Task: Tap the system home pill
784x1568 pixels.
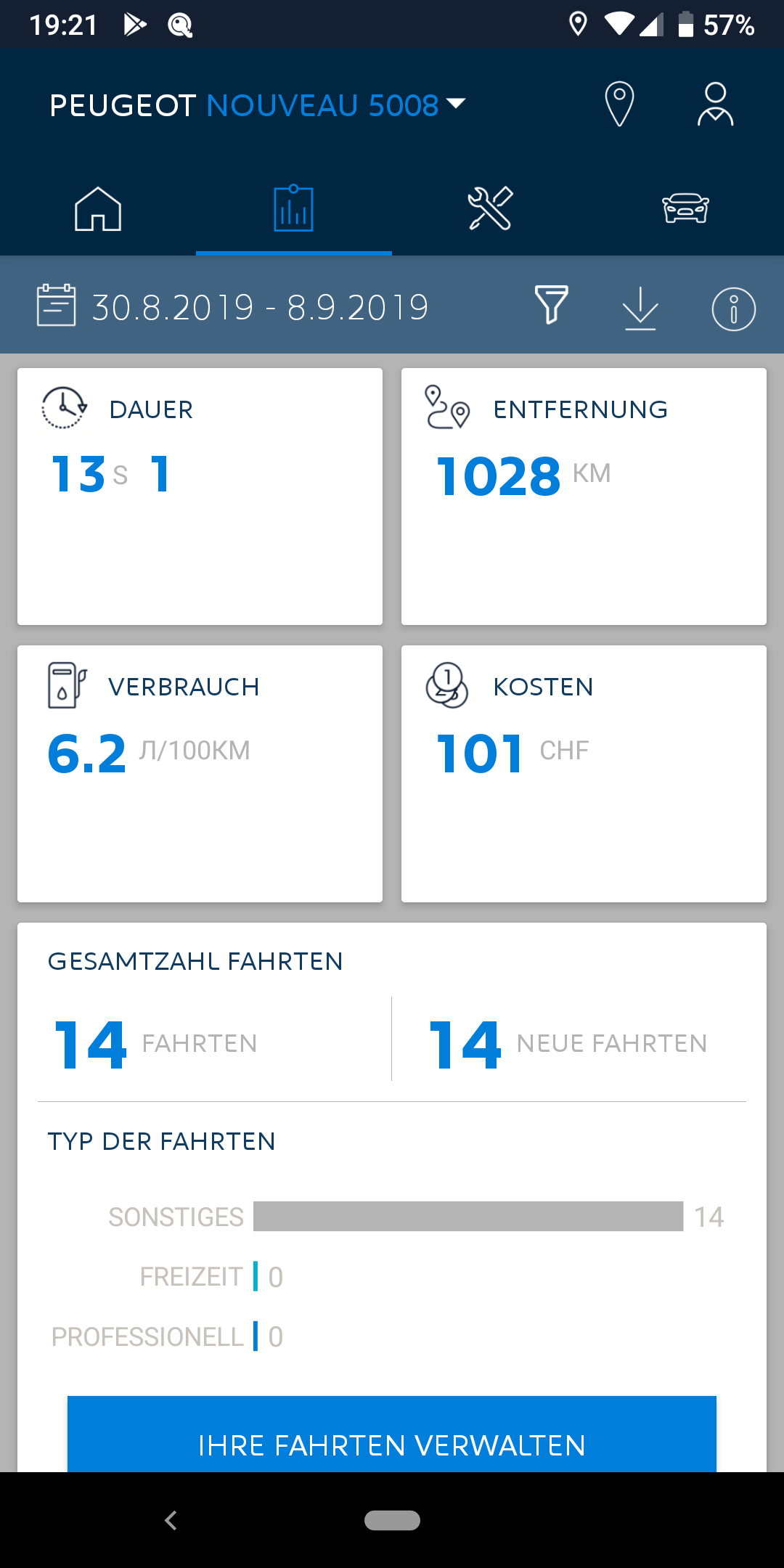Action: pos(392,1520)
